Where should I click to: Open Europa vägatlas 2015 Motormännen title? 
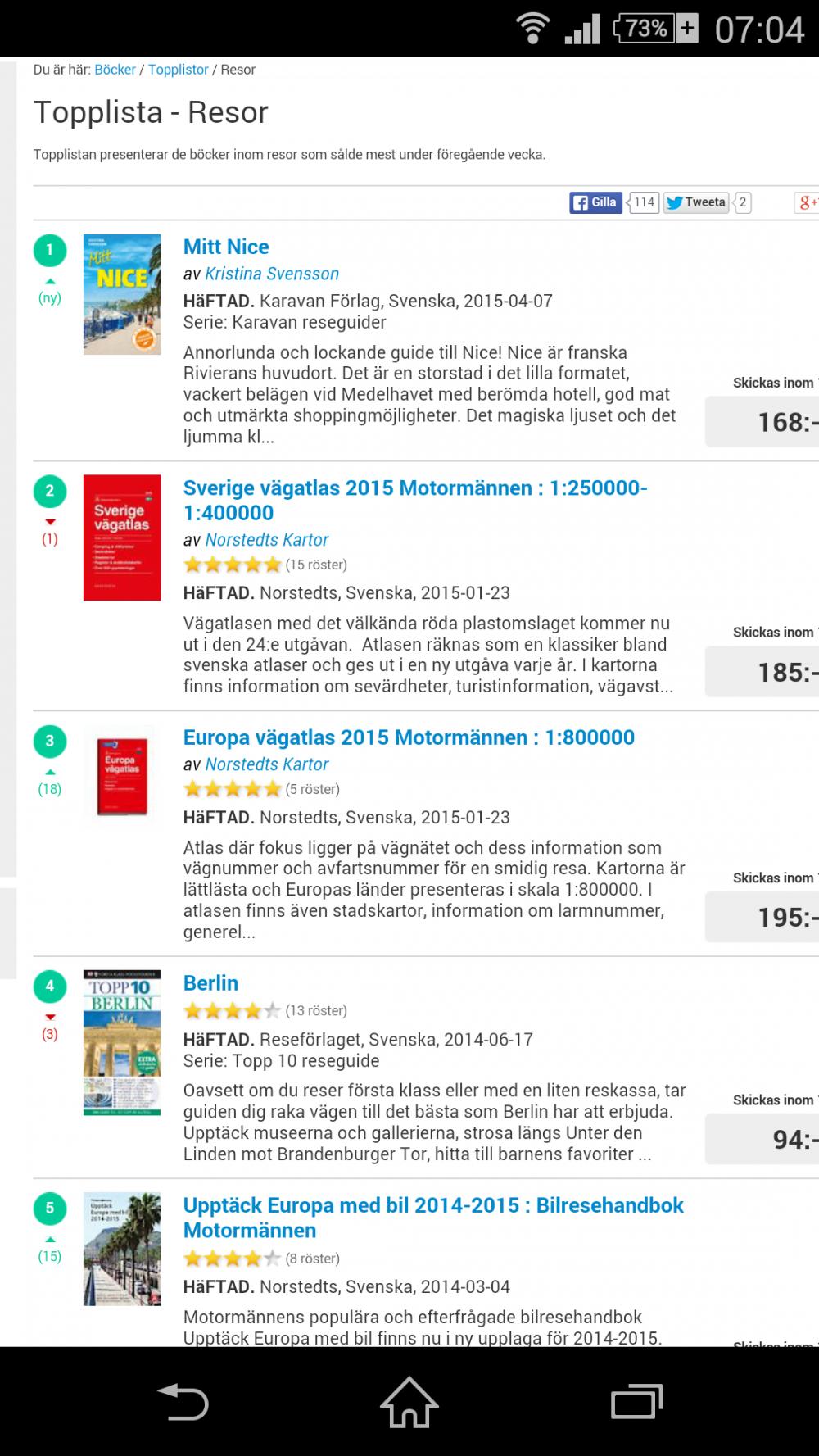pyautogui.click(x=409, y=737)
